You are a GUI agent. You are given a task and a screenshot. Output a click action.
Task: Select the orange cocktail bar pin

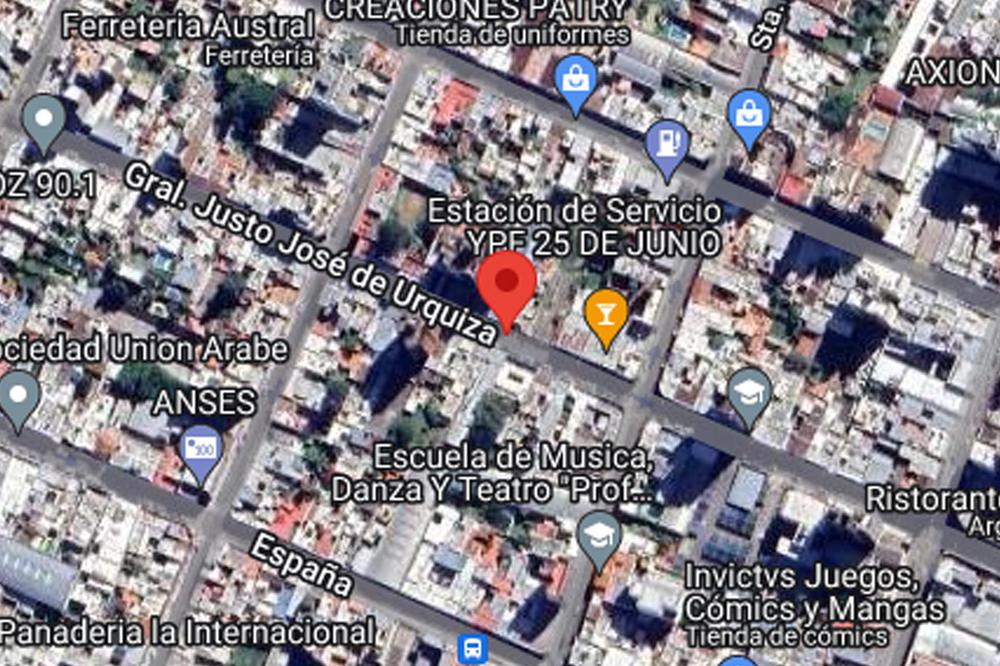[606, 314]
